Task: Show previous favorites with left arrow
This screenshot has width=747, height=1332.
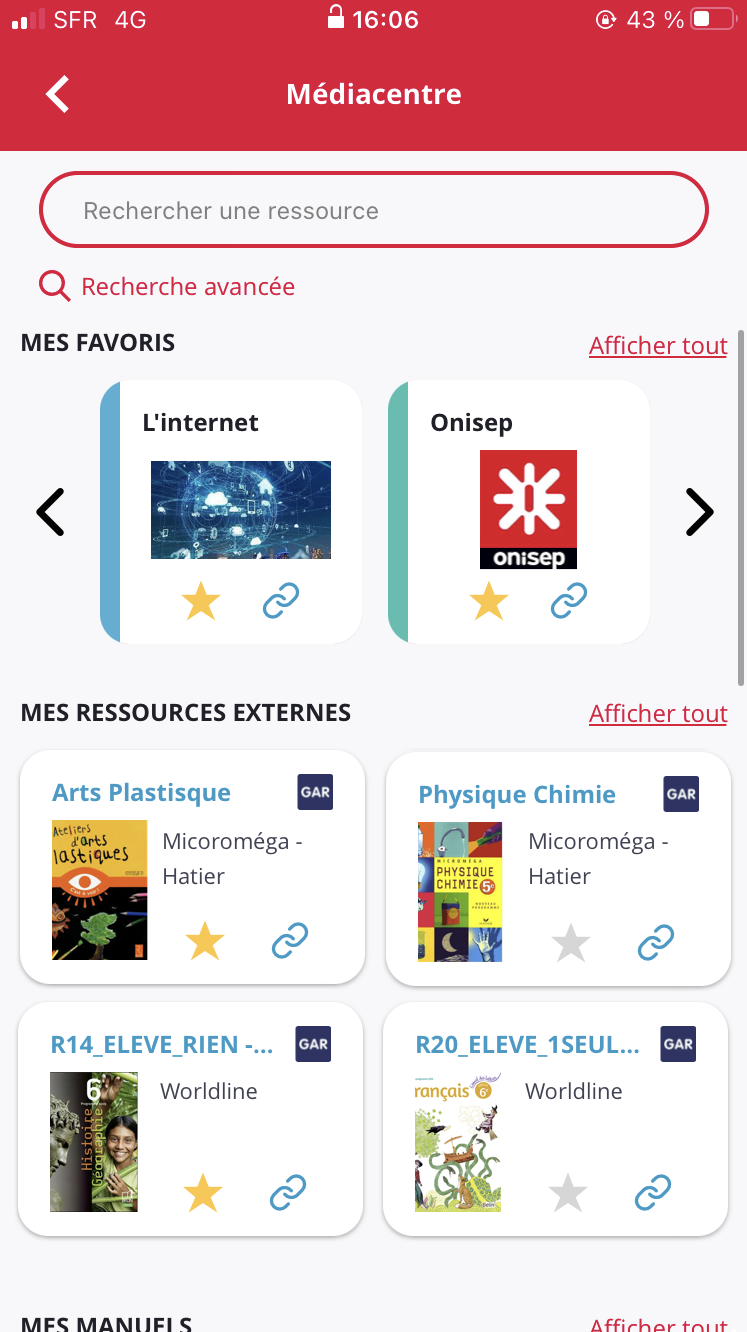Action: click(x=50, y=512)
